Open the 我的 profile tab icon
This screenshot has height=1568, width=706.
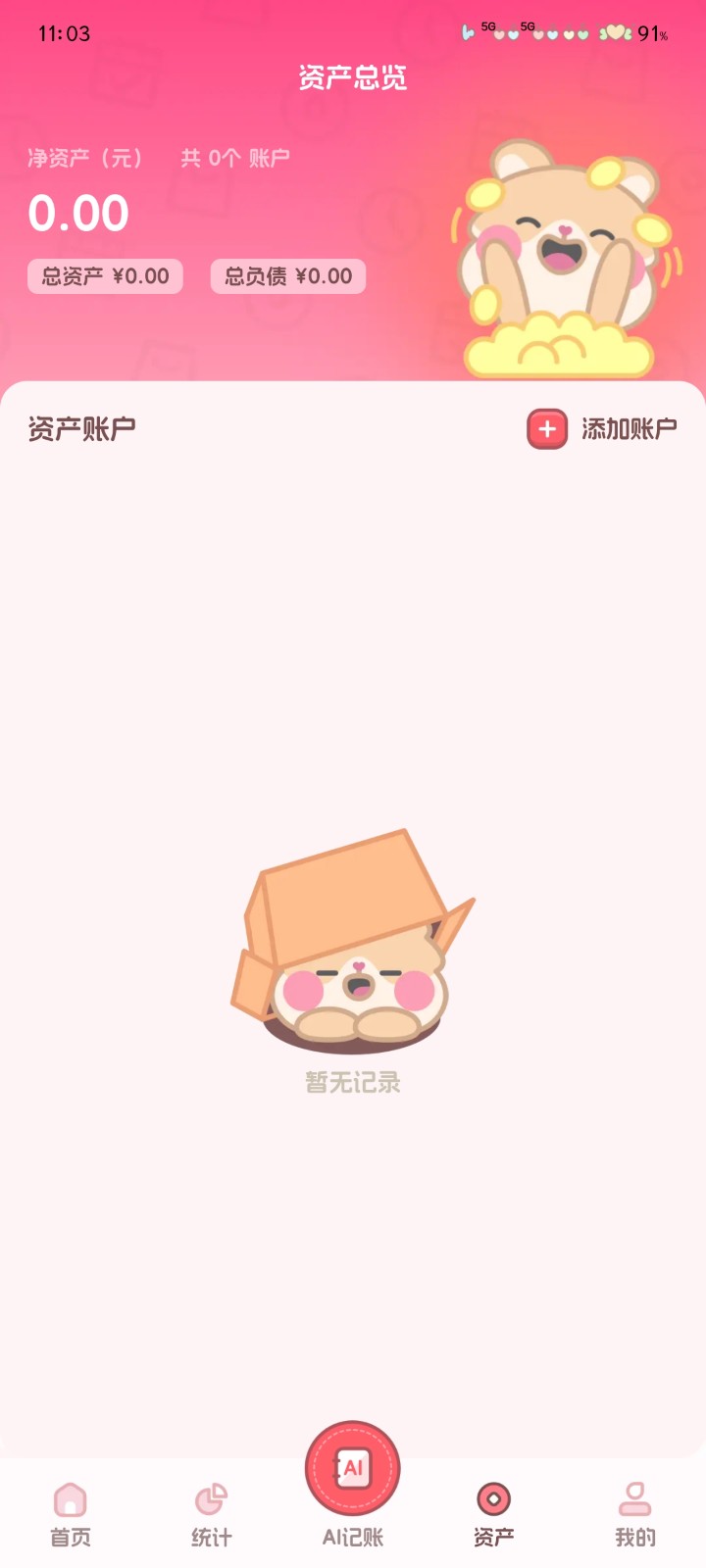point(635,1499)
